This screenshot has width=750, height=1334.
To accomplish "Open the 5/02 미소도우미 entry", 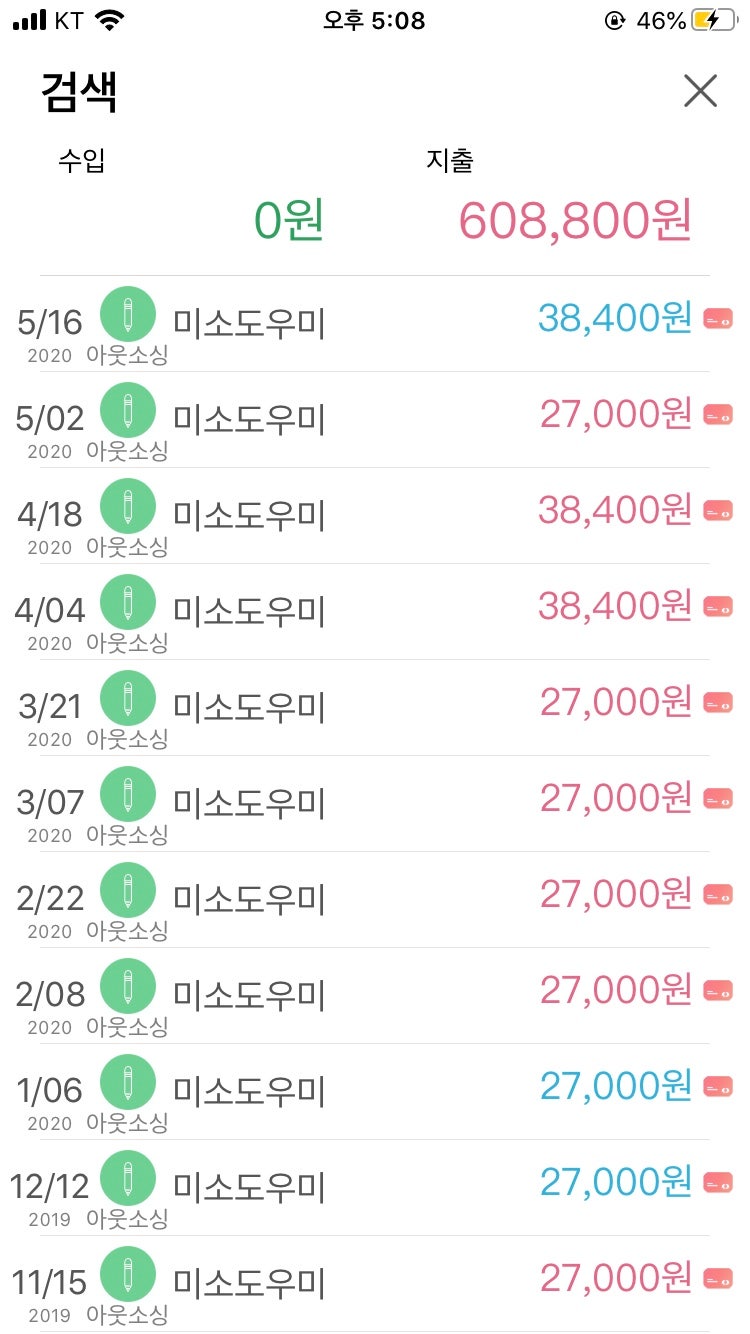I will click(375, 420).
